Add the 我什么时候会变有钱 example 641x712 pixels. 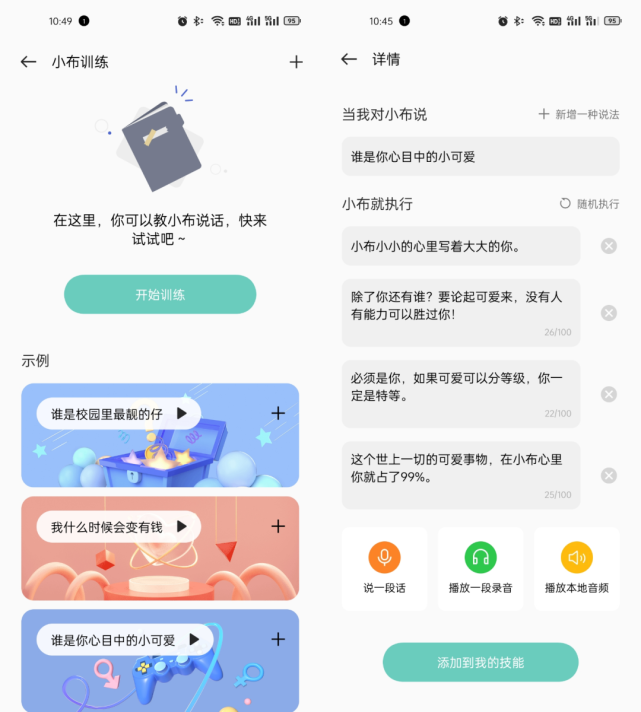(278, 526)
